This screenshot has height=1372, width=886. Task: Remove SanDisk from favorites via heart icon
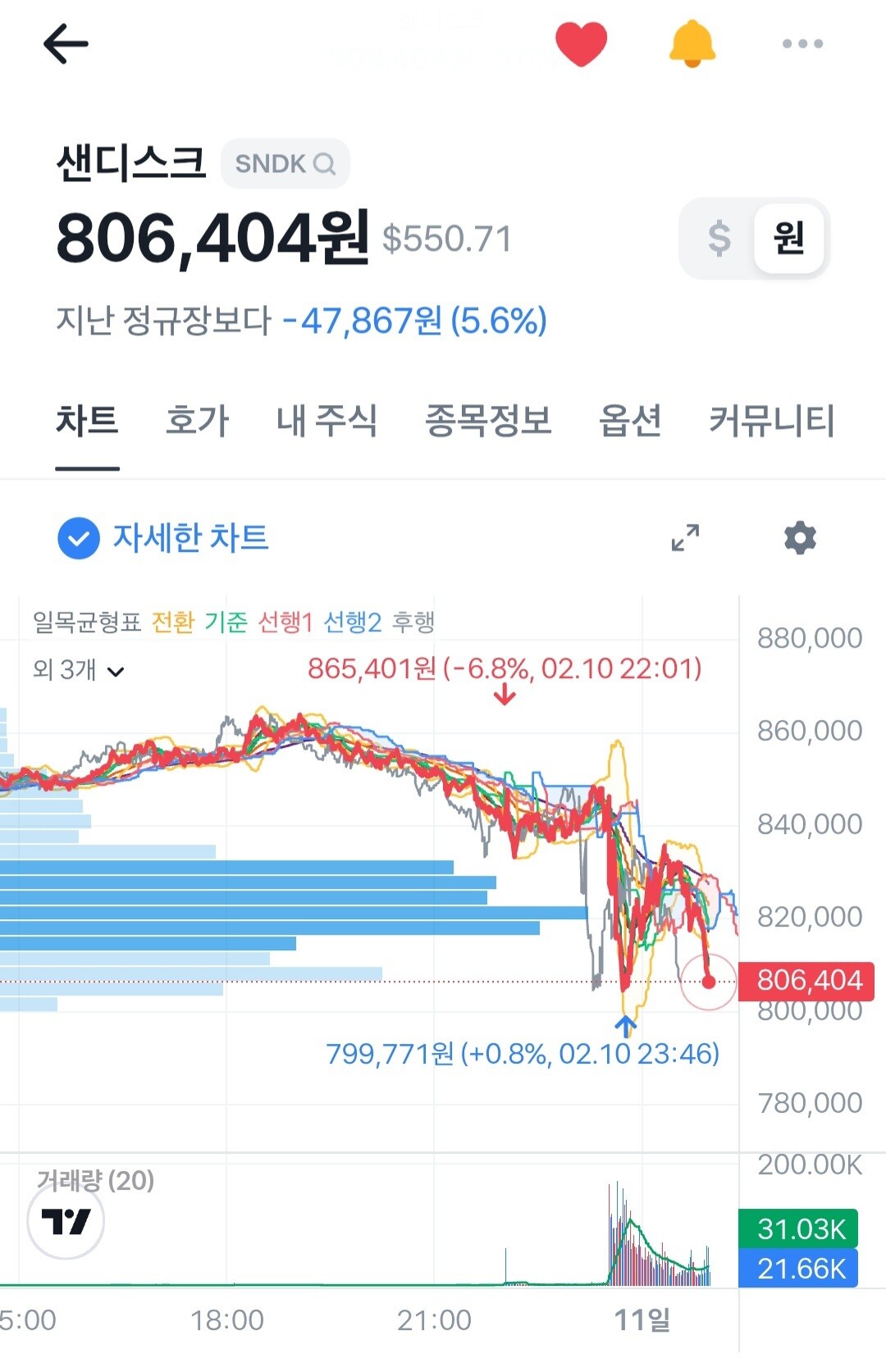pyautogui.click(x=581, y=43)
